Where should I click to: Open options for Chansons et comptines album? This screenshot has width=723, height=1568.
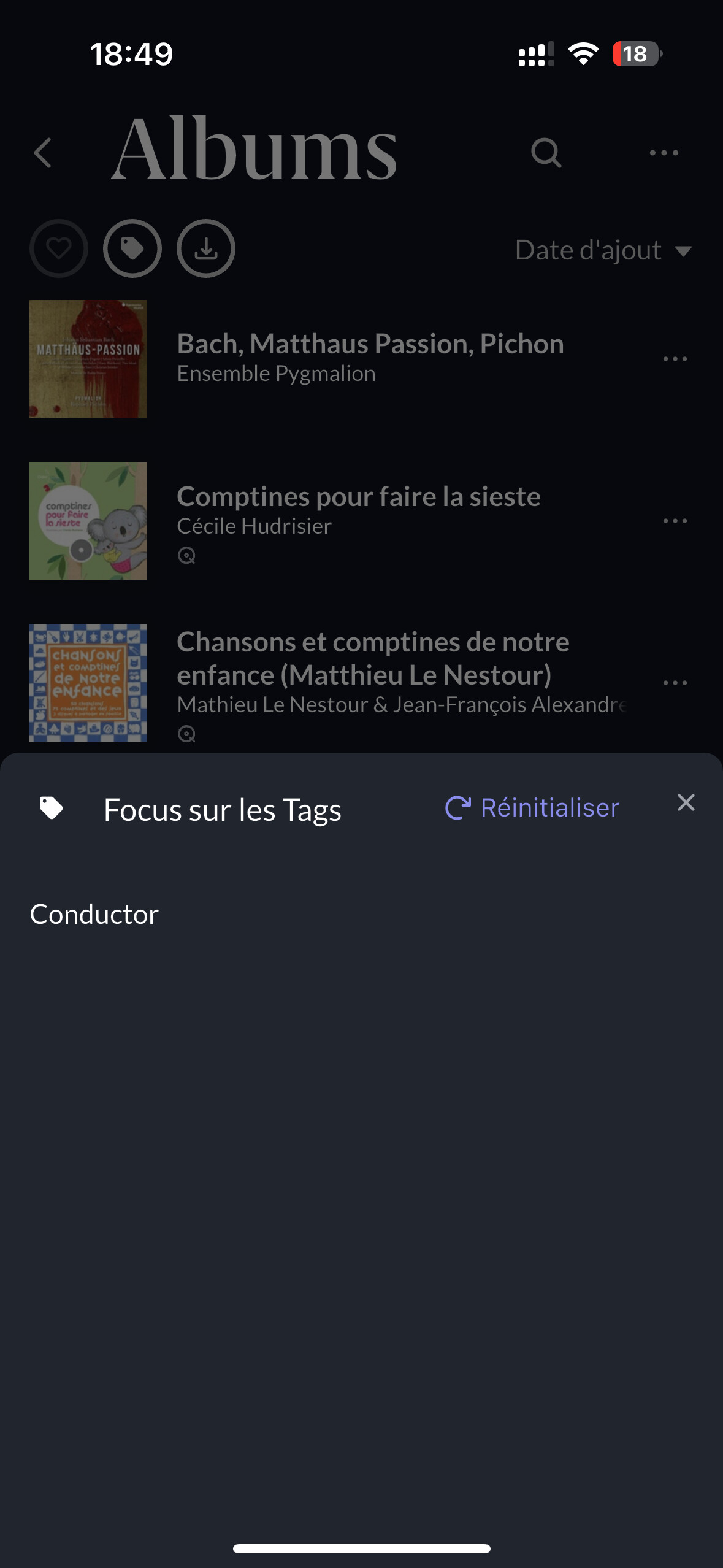(675, 683)
